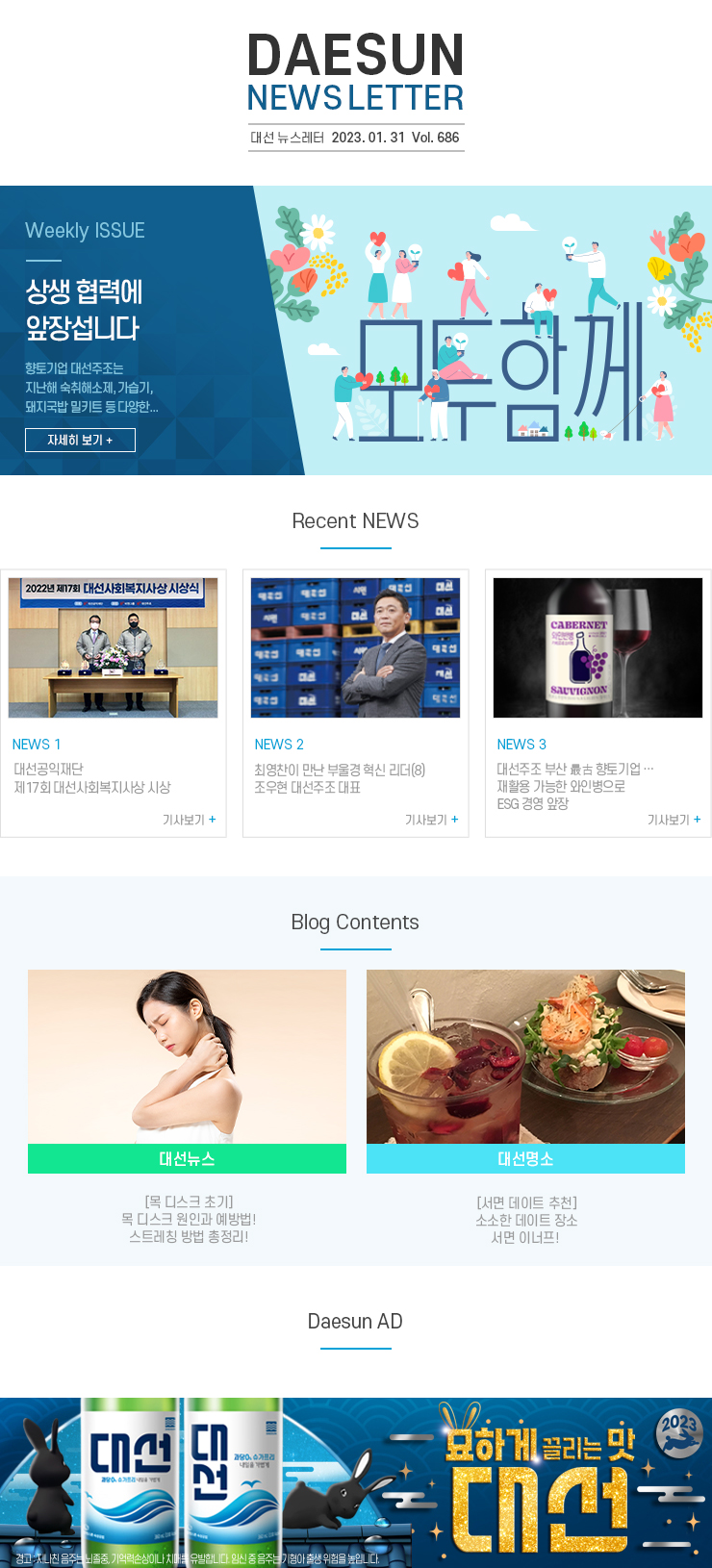Open 기사보기 for NEWS 2

[x=431, y=820]
